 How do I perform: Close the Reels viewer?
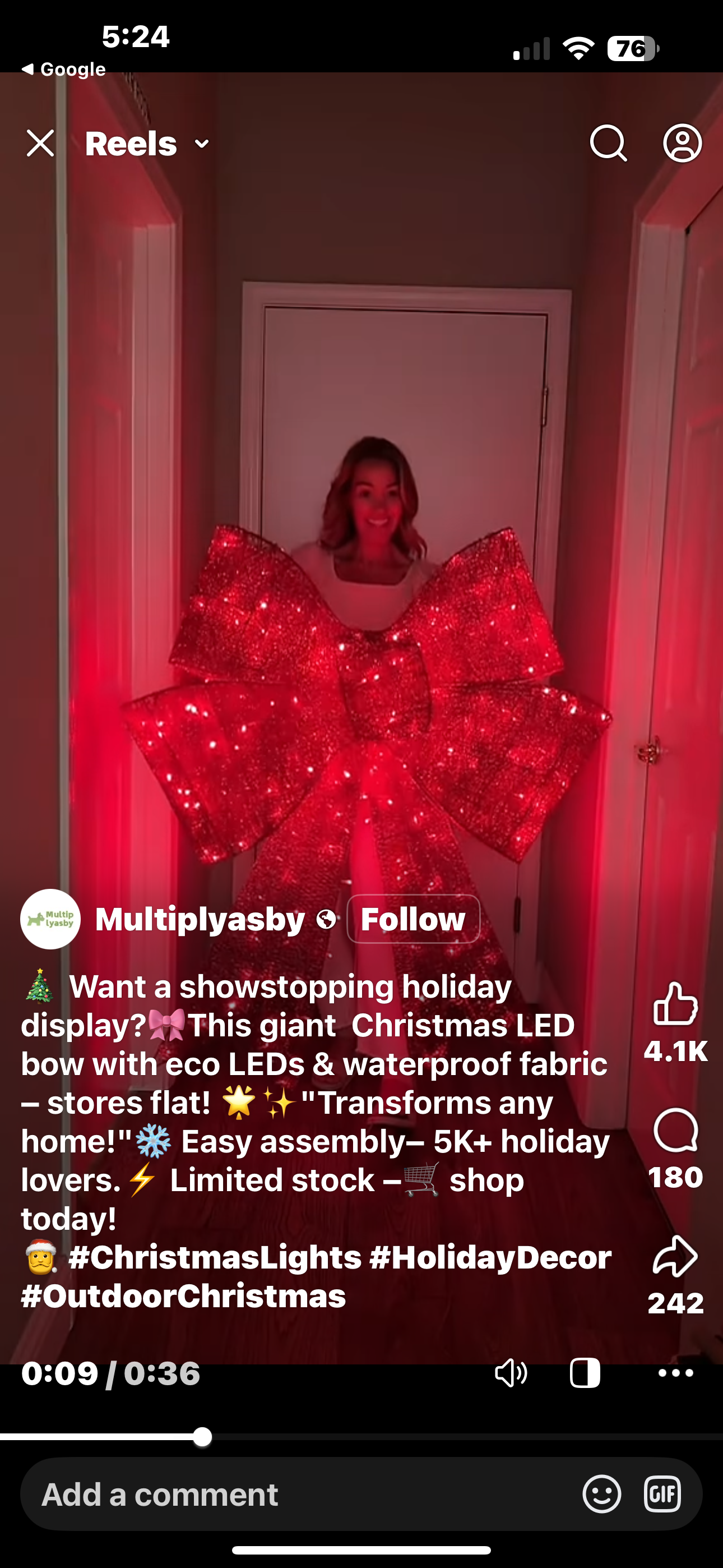(x=41, y=144)
